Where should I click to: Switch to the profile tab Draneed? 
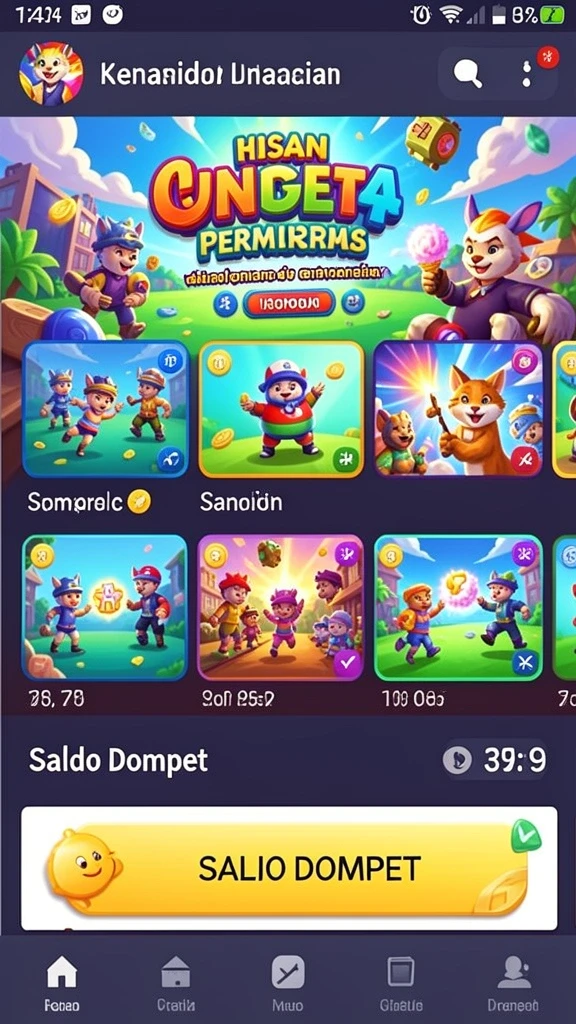click(513, 982)
